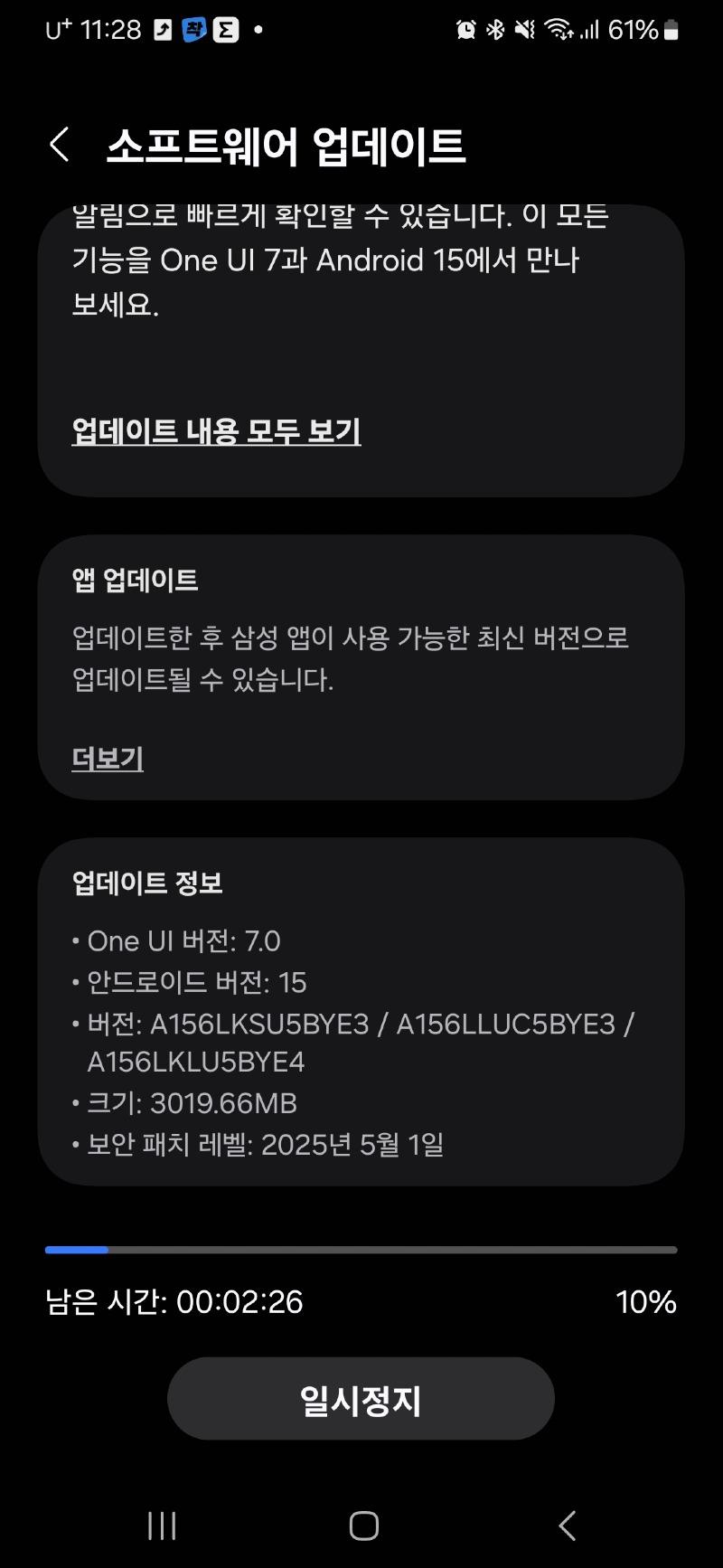Go to home screen via navigation bar
This screenshot has height=1568, width=723.
tap(363, 1526)
